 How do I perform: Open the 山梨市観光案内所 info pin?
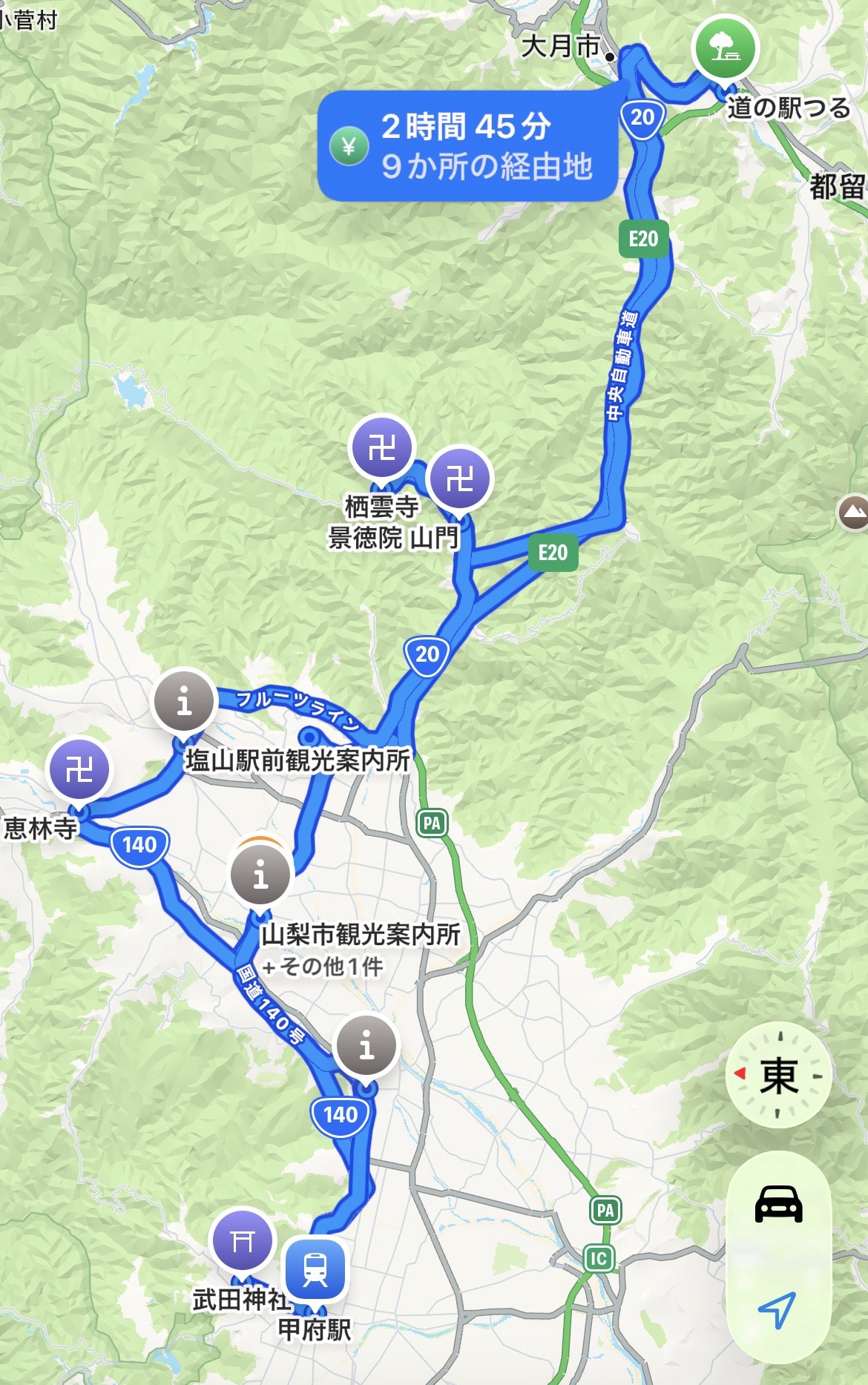click(x=260, y=875)
